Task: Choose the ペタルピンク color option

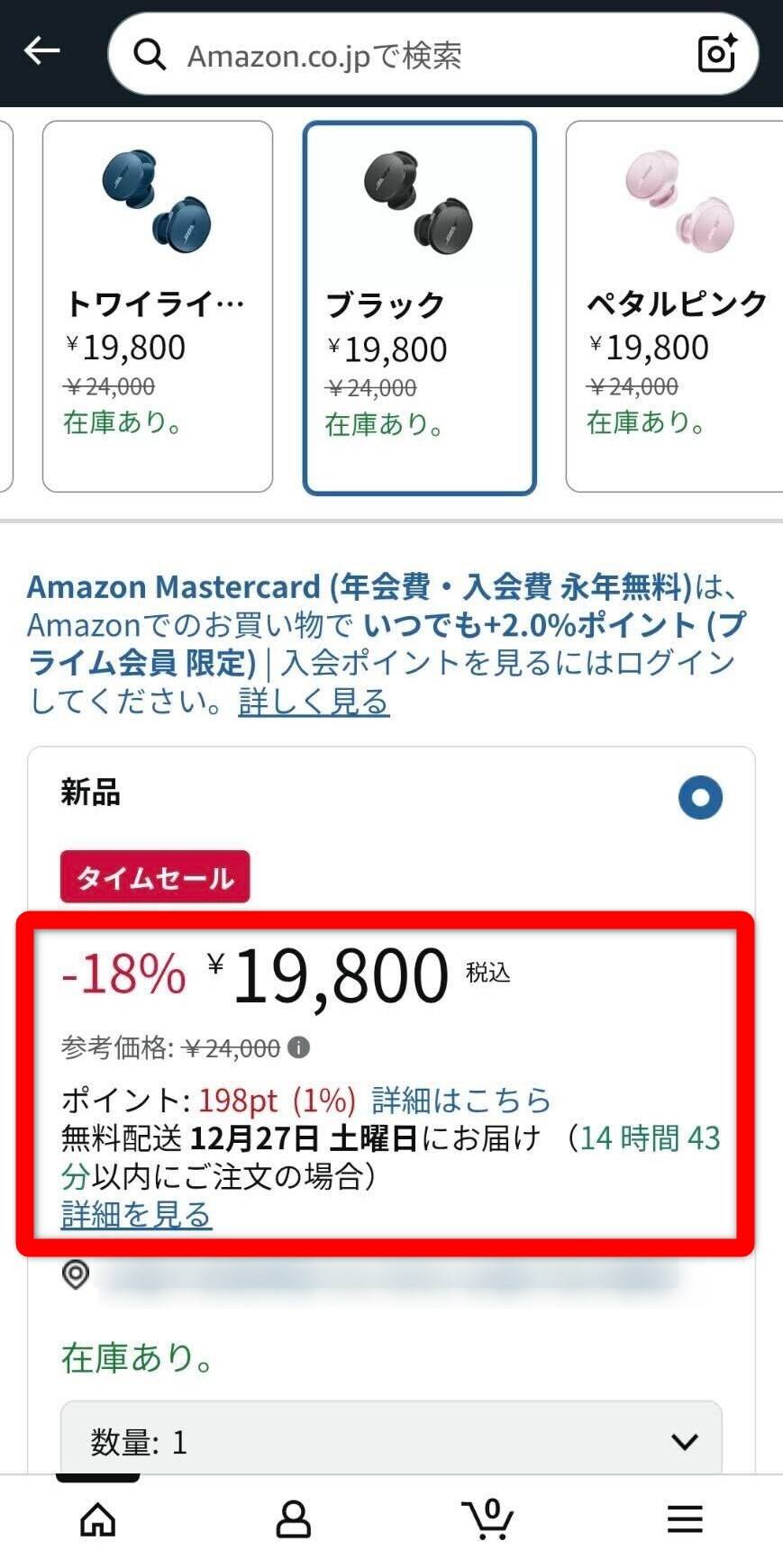Action: point(676,306)
